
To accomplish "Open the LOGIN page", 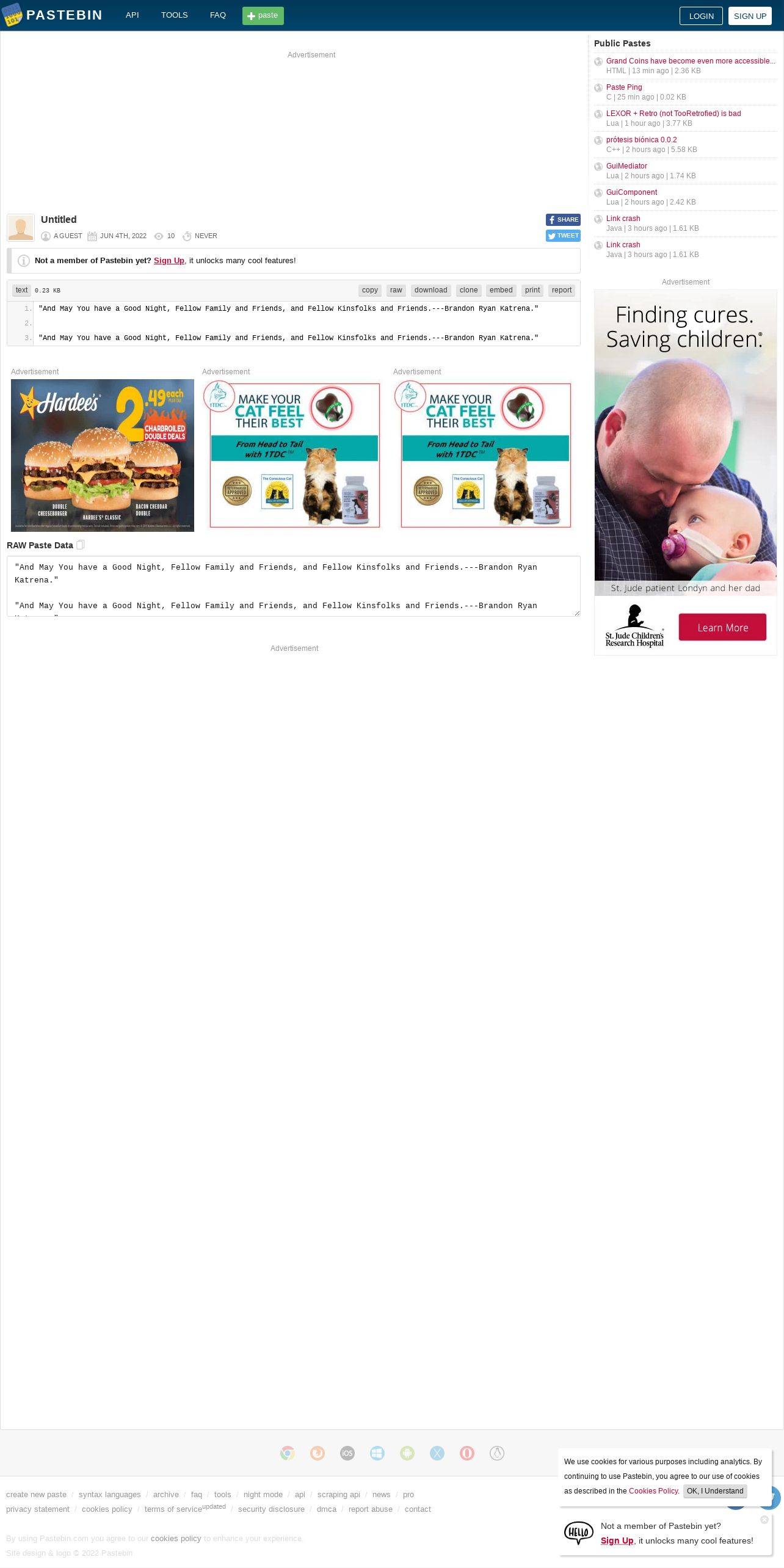I will point(701,16).
